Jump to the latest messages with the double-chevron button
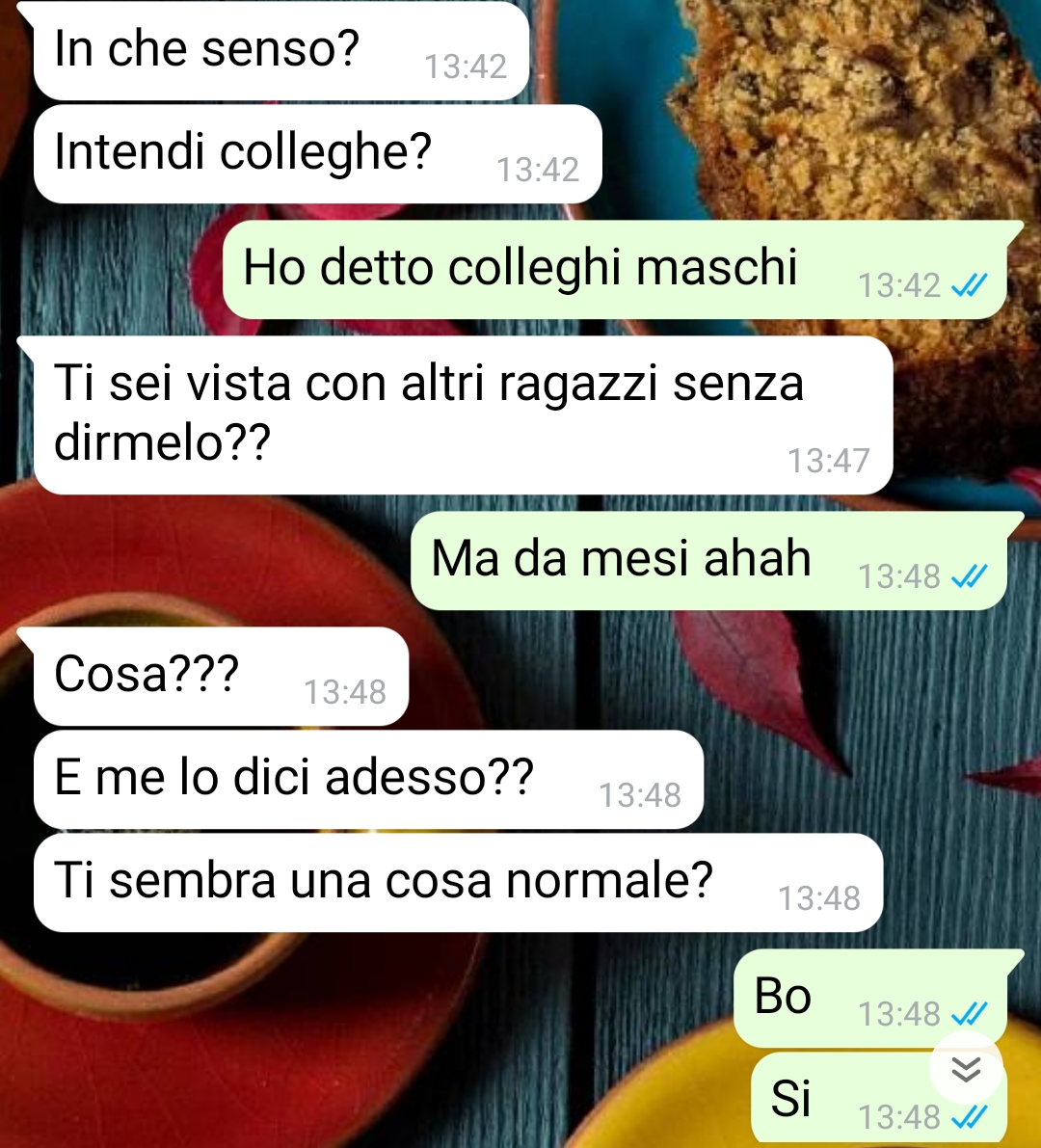 coord(966,1069)
